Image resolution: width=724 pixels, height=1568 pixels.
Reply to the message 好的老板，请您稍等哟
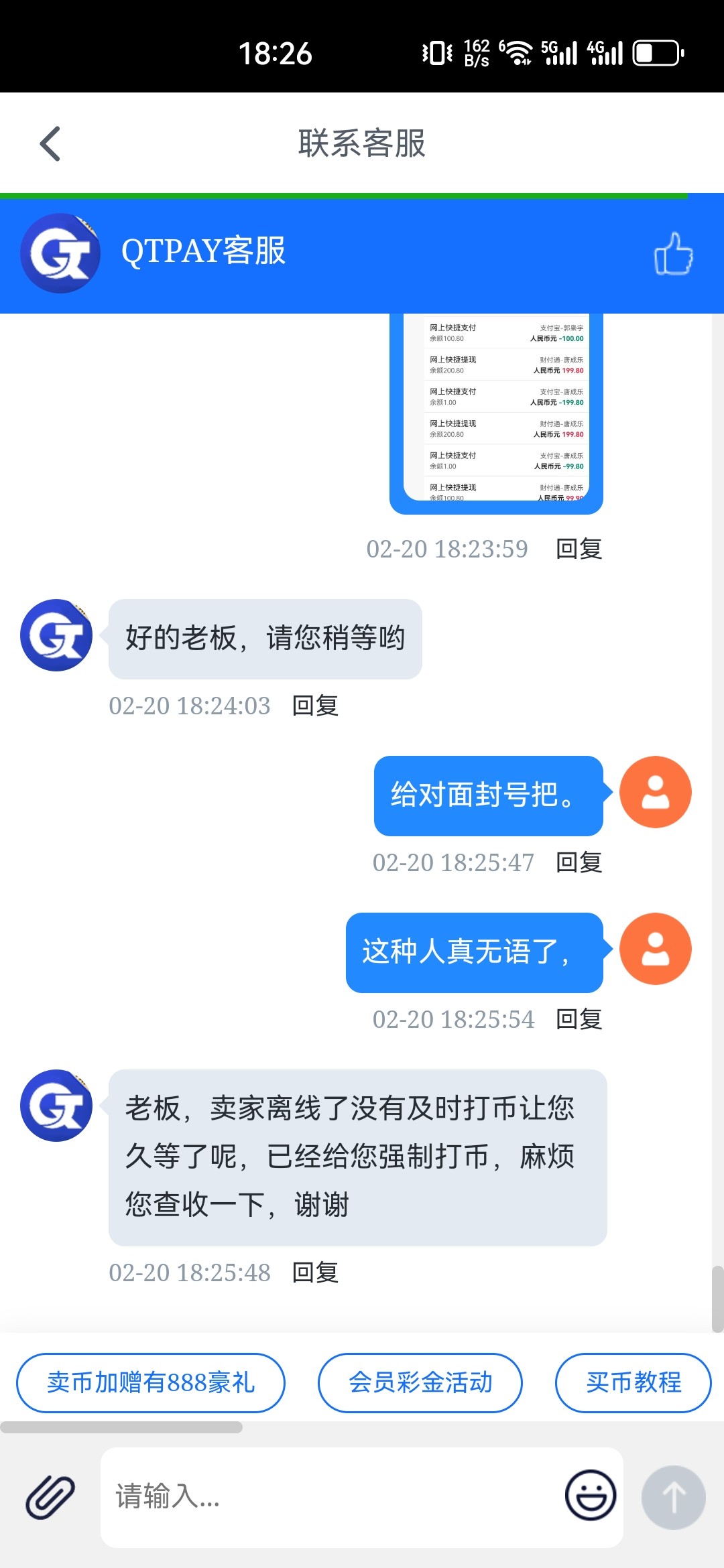315,706
